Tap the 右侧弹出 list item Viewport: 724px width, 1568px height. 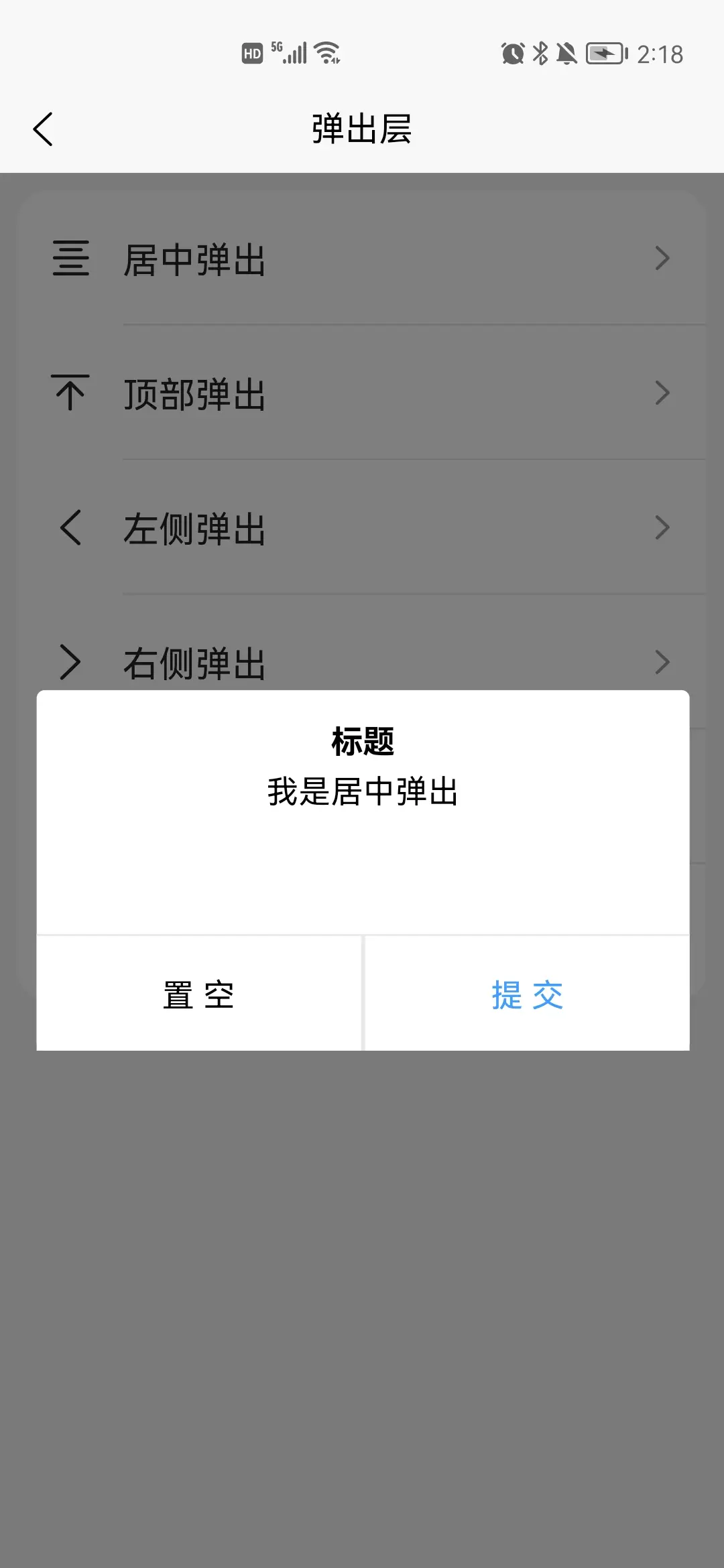coord(362,661)
